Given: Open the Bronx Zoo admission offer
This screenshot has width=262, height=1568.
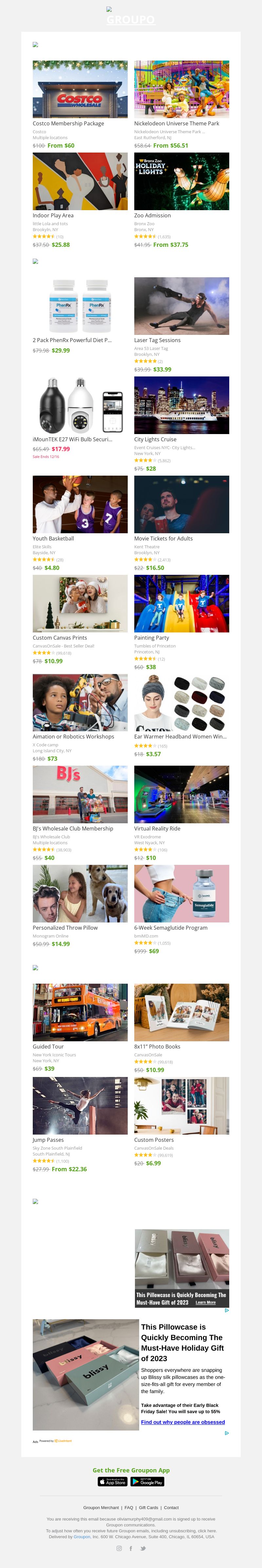Looking at the screenshot, I should [181, 181].
